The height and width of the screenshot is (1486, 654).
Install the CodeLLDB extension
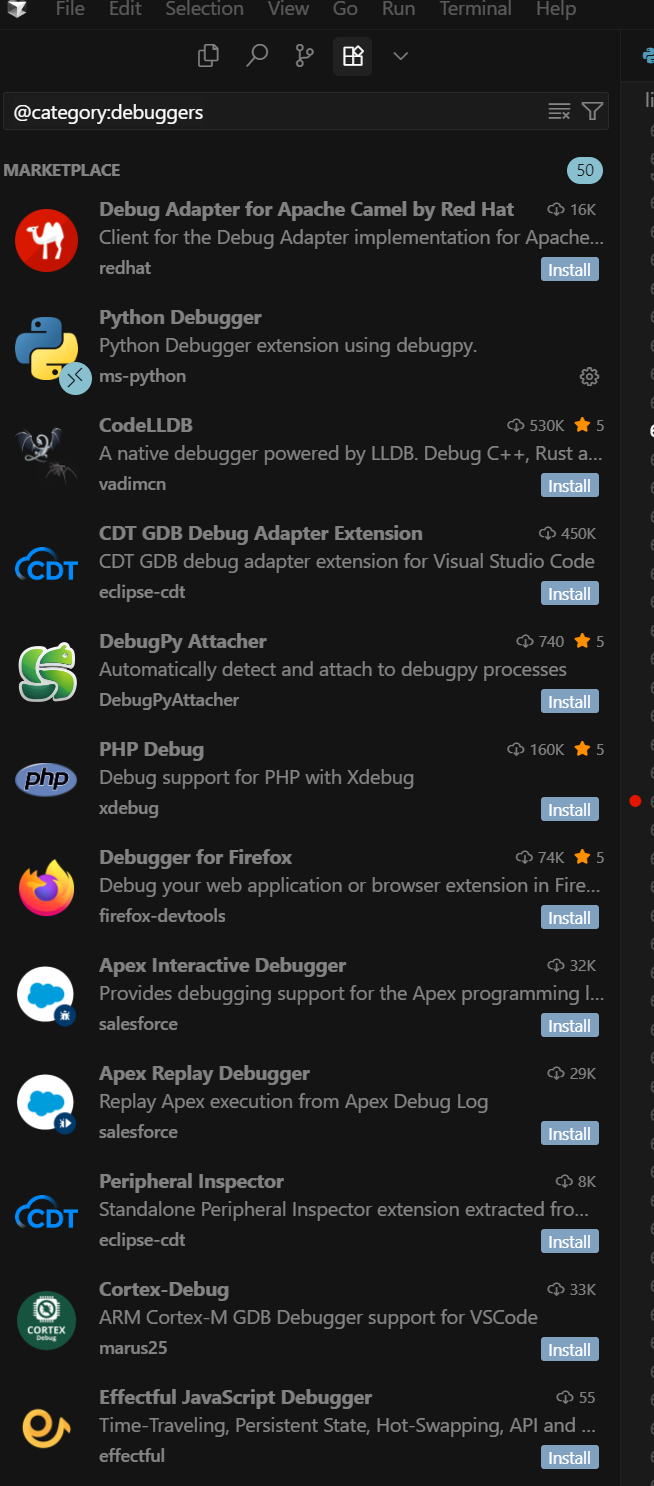pos(569,486)
